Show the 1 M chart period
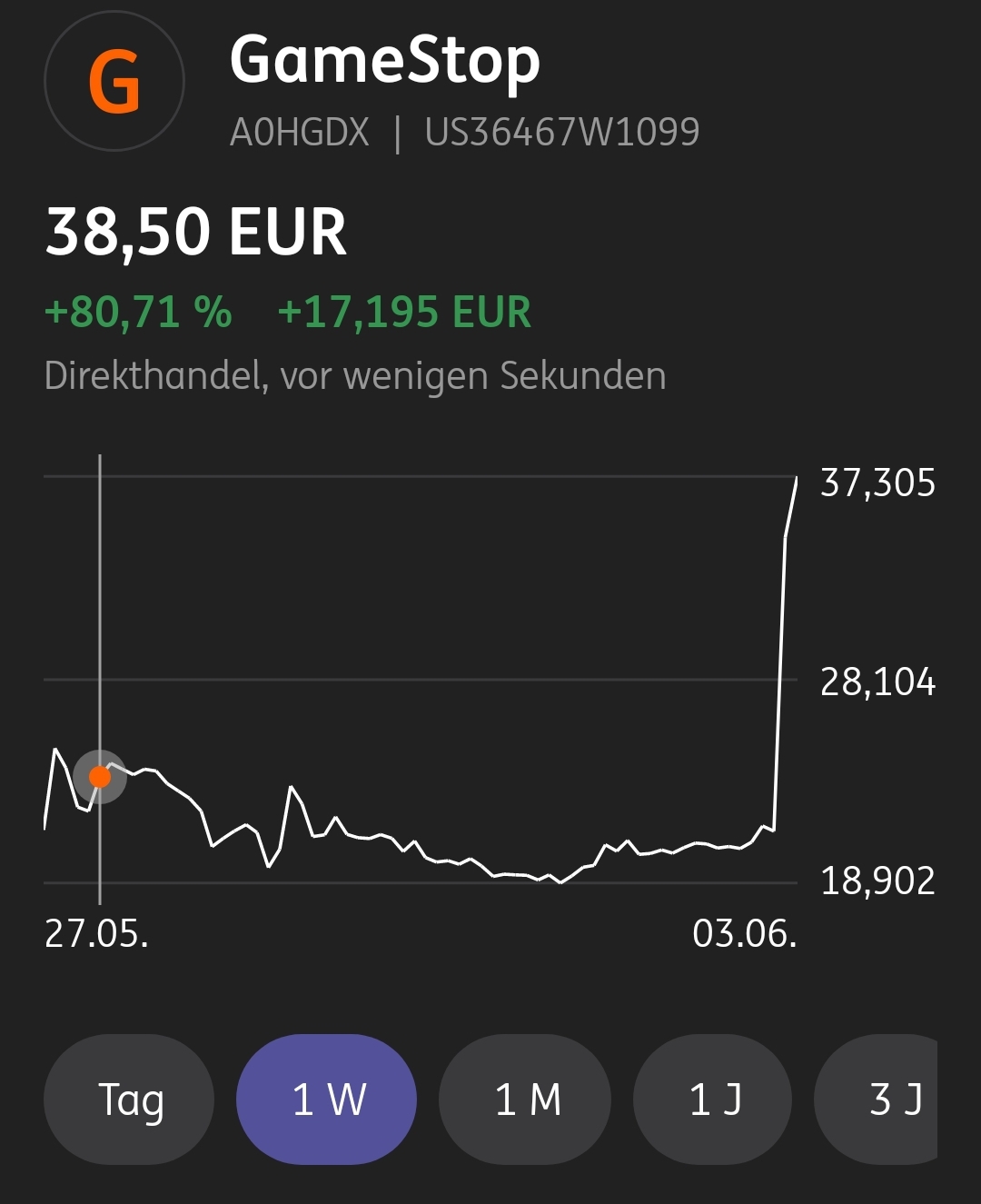 (x=525, y=1099)
